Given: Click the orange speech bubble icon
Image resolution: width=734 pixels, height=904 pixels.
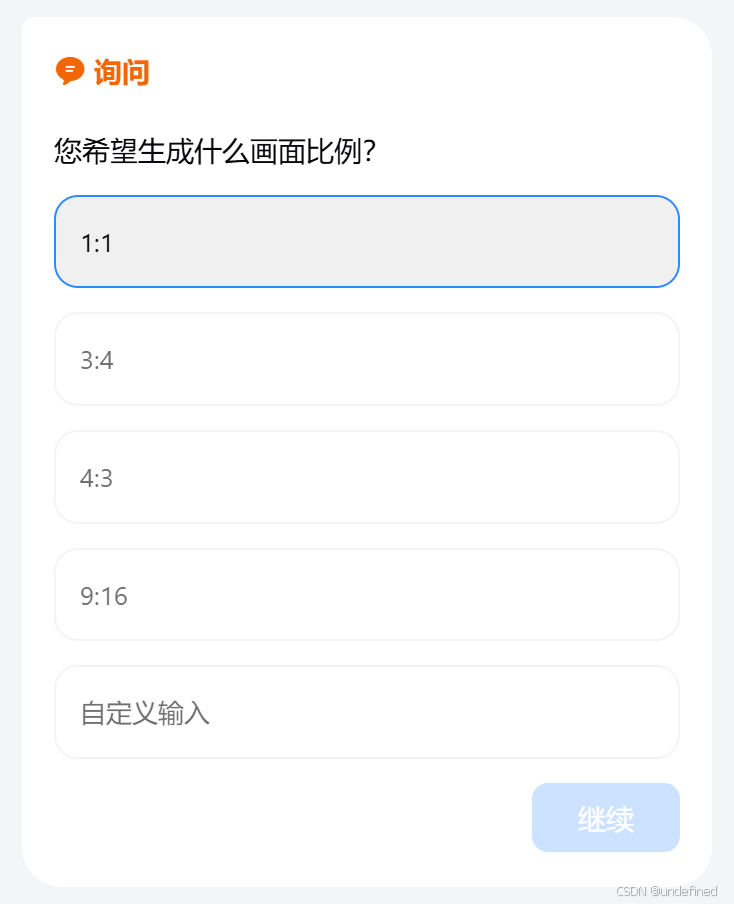Looking at the screenshot, I should point(68,72).
